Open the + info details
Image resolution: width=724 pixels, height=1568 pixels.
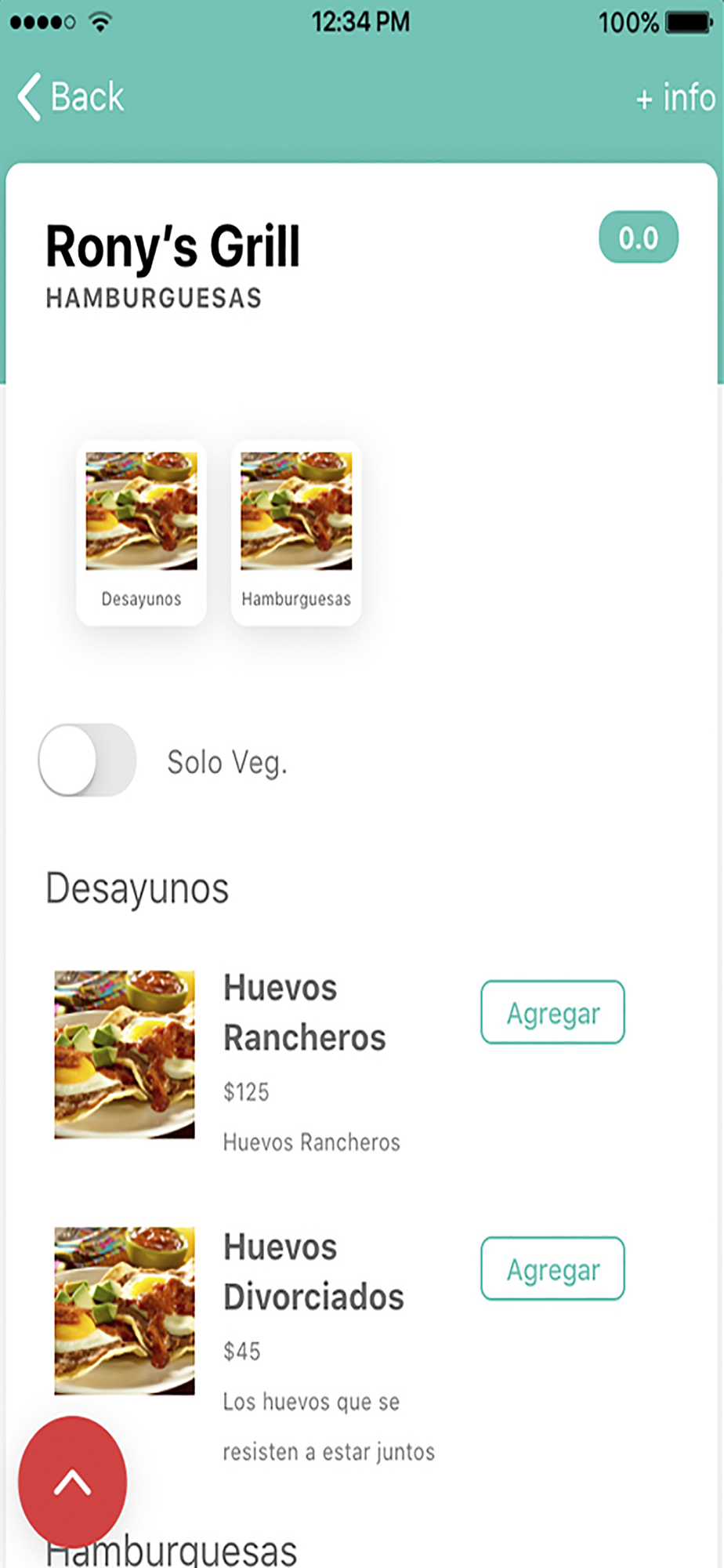click(675, 99)
